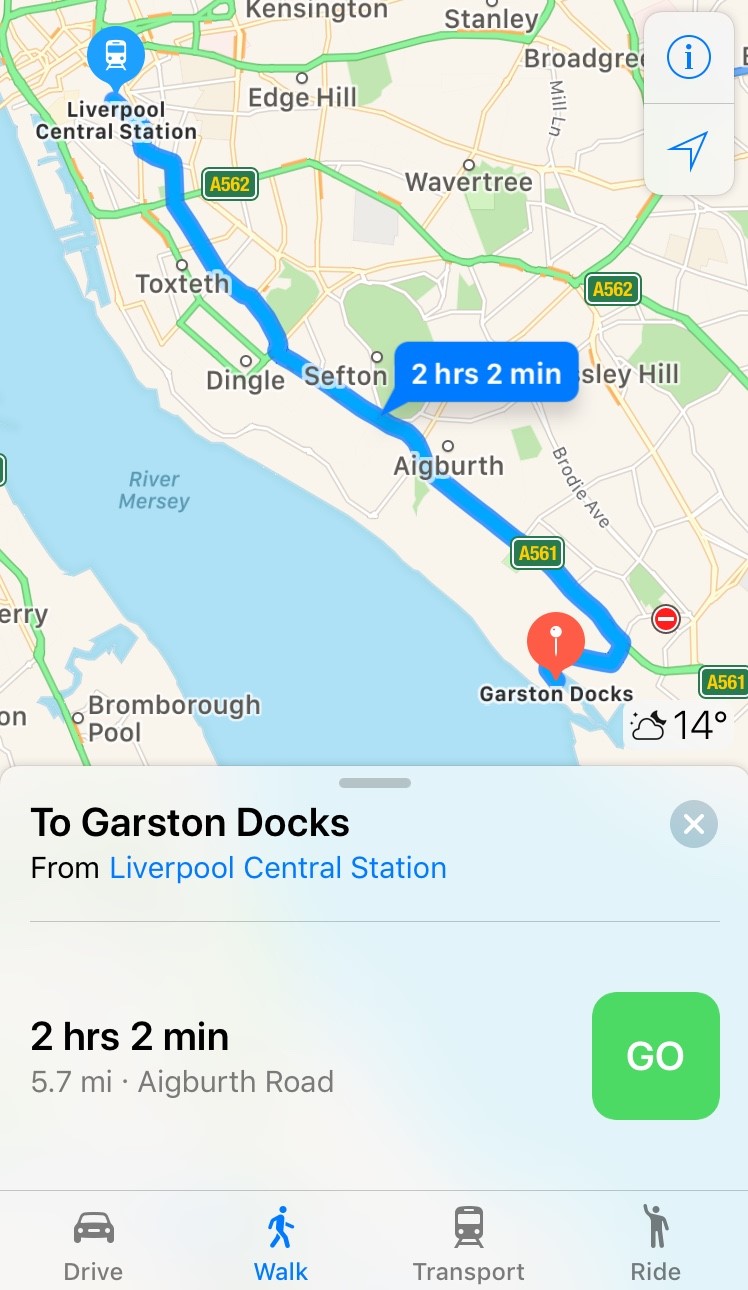Tap the Liverpool Central Station marker
Image resolution: width=748 pixels, height=1290 pixels.
116,58
